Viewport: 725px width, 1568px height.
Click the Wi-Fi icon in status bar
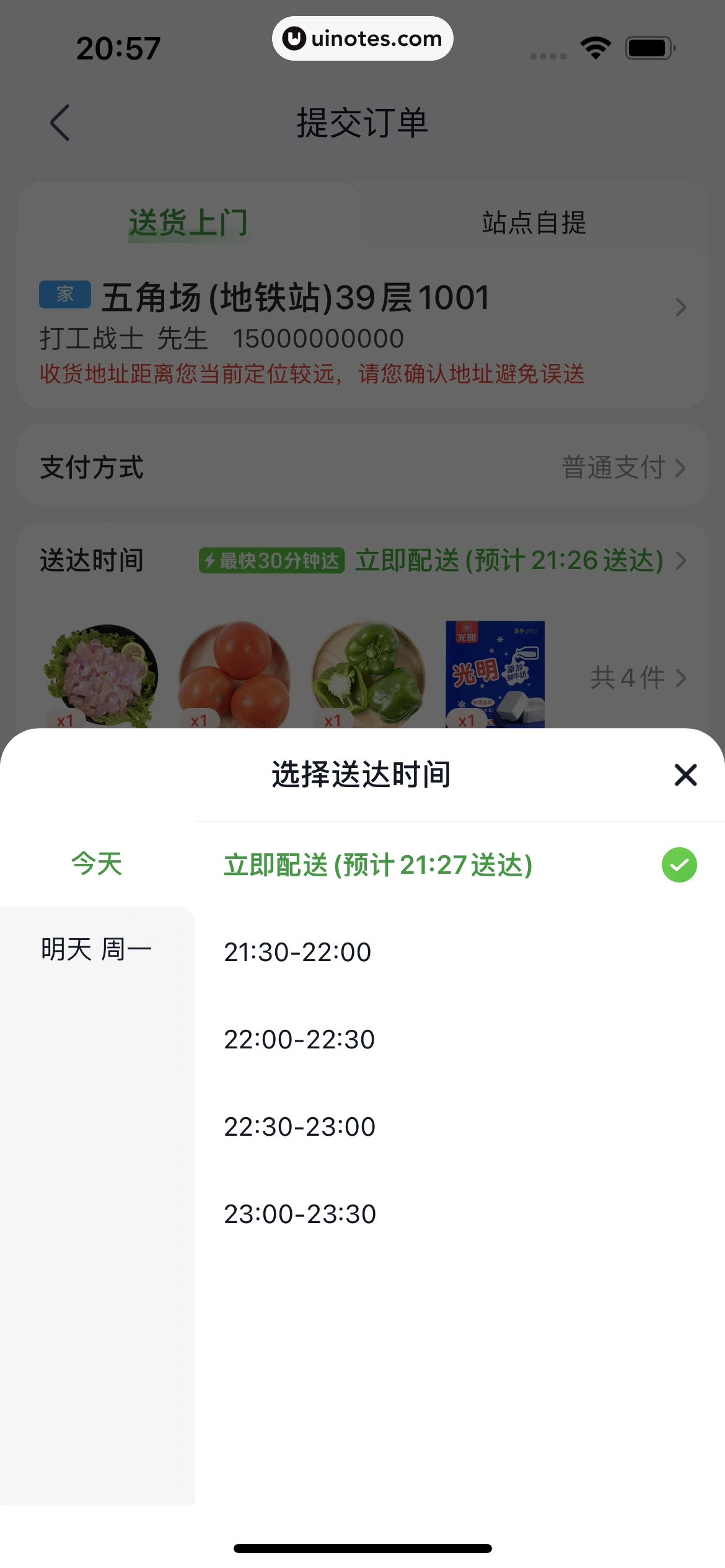pyautogui.click(x=595, y=46)
